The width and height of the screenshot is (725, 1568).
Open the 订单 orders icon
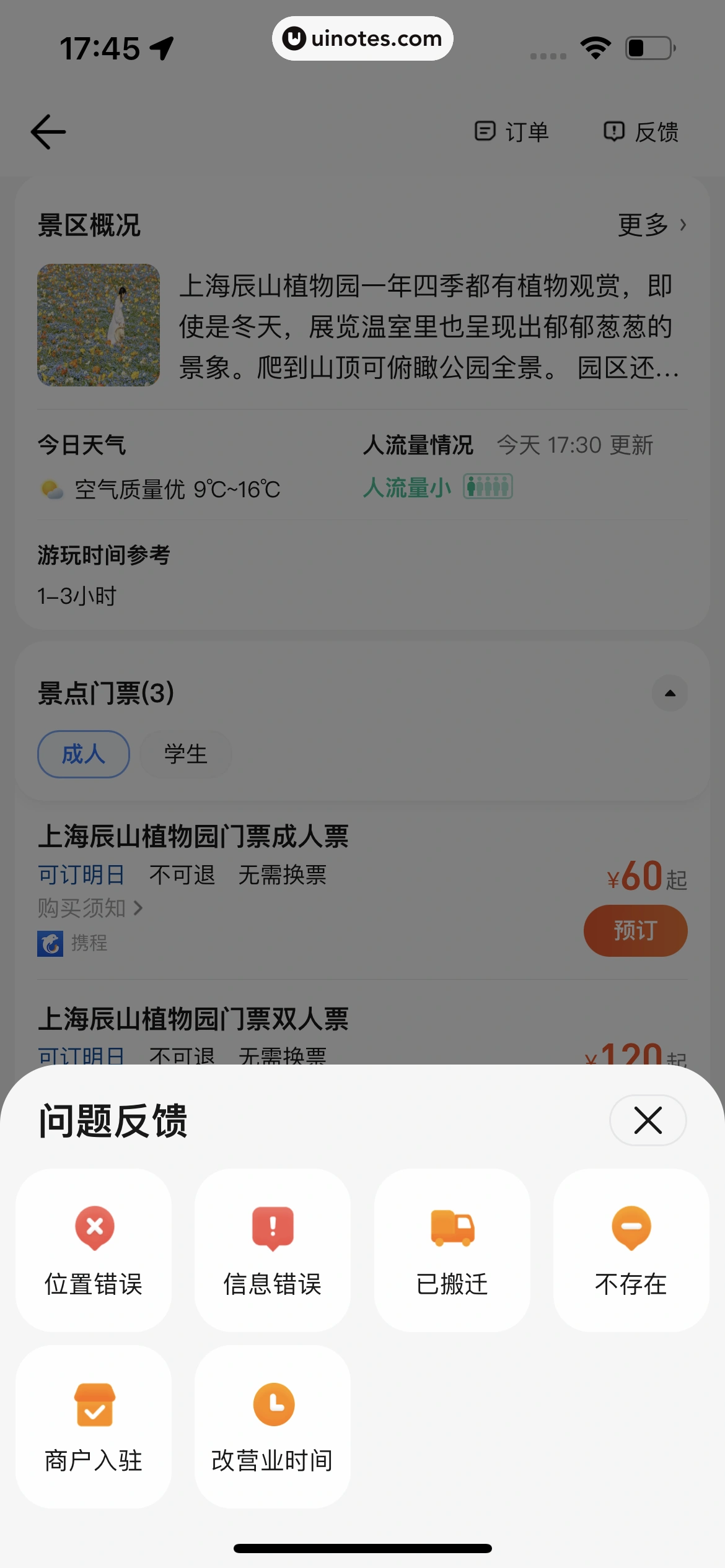tap(512, 132)
